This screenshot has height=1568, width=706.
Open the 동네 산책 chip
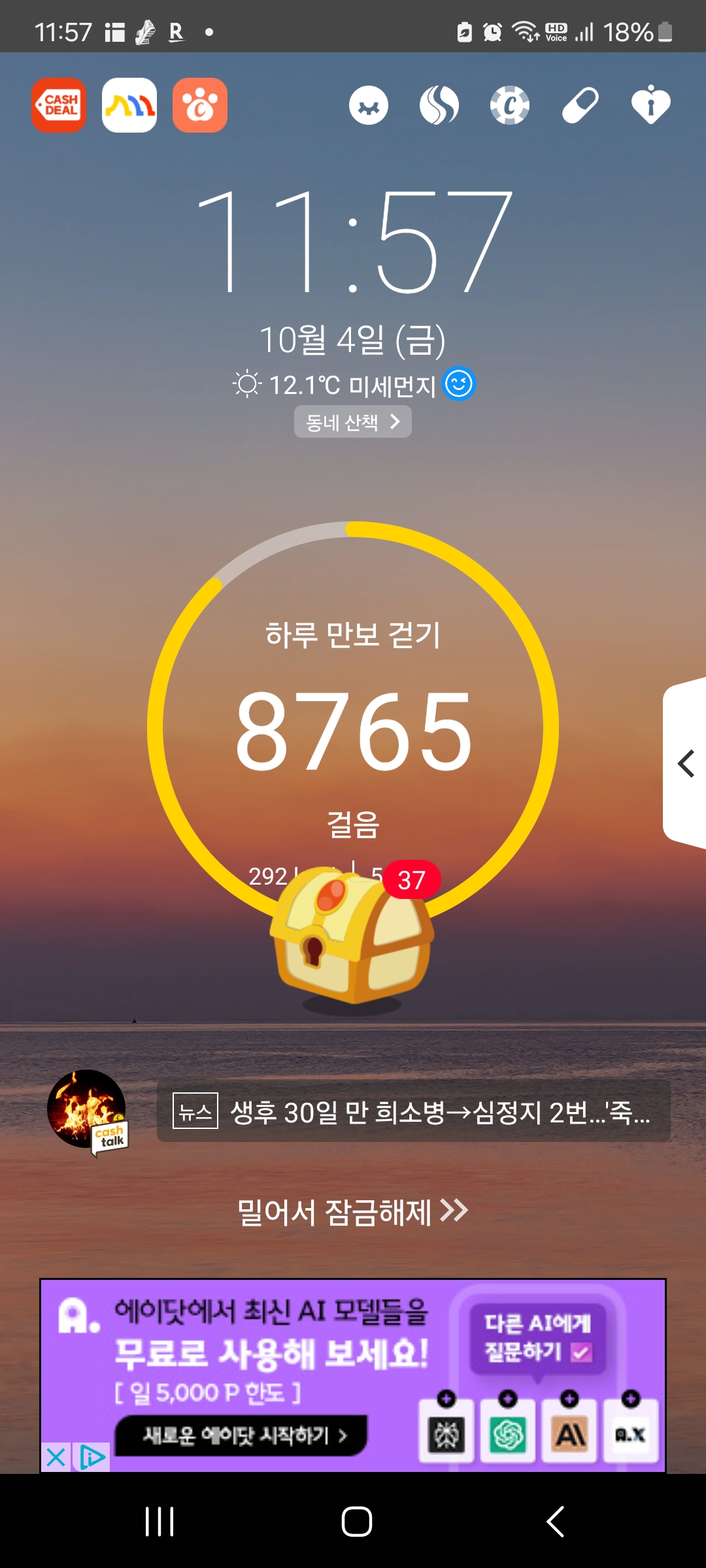352,422
